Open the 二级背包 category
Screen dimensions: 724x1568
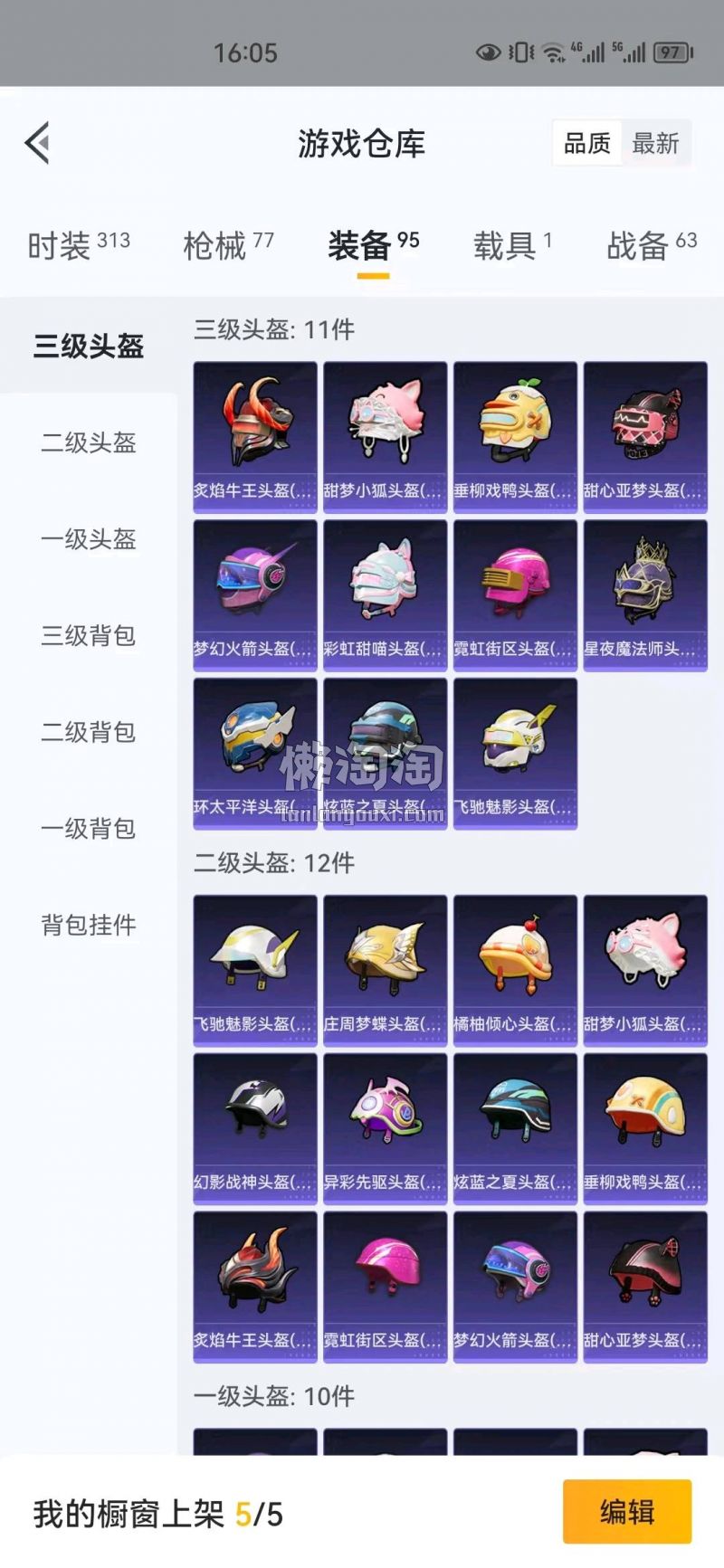[x=89, y=731]
